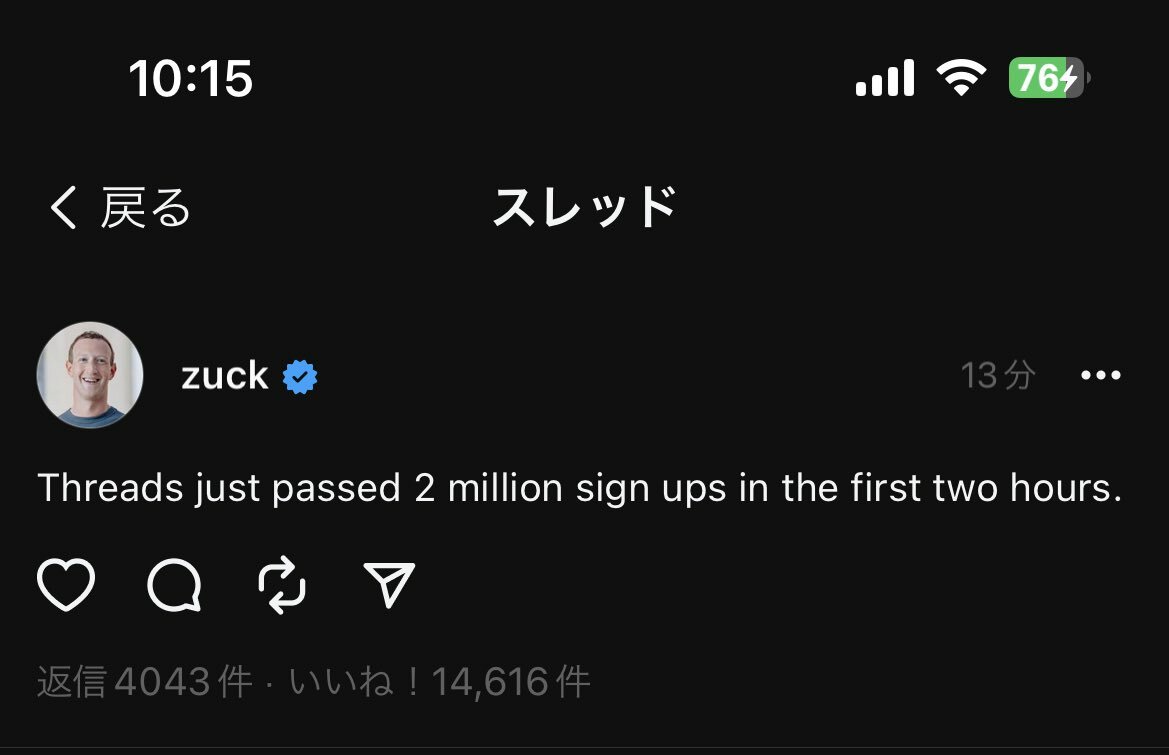Open the zuck username link
This screenshot has height=755, width=1169.
(225, 376)
